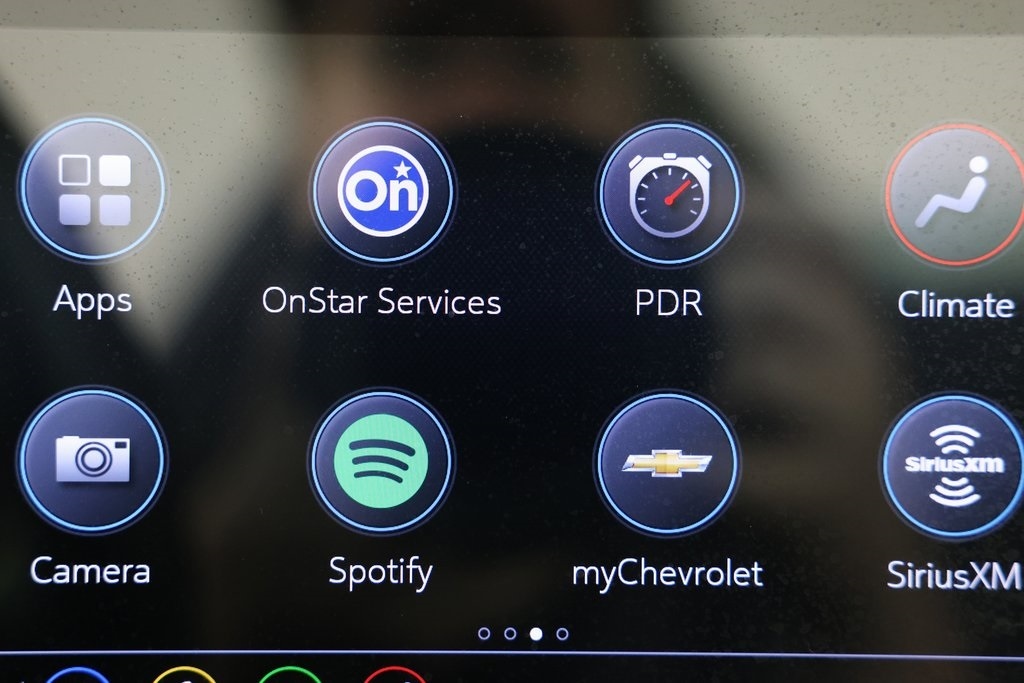This screenshot has height=683, width=1024.
Task: Open the myChevrolet app
Action: pos(667,463)
